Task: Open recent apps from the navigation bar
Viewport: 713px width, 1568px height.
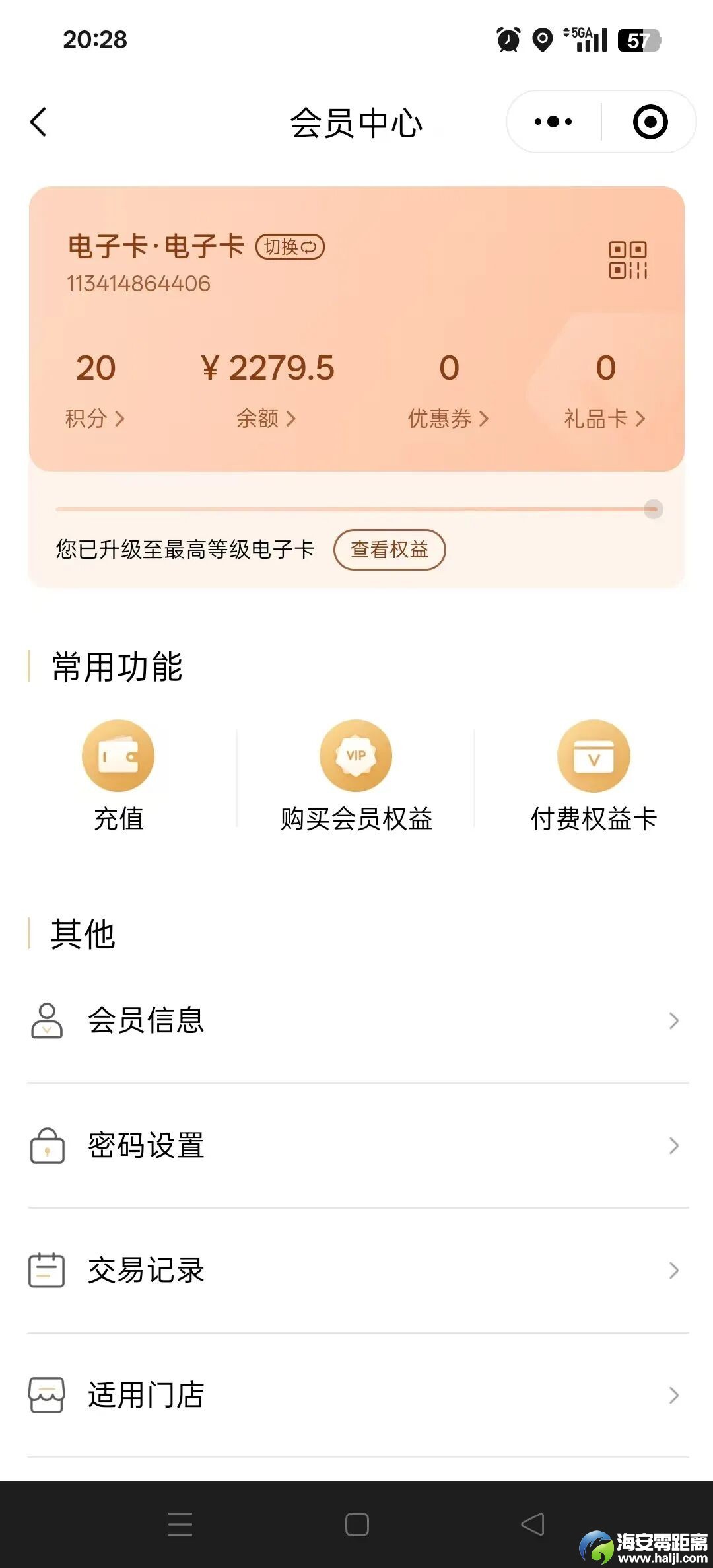Action: tap(180, 1524)
